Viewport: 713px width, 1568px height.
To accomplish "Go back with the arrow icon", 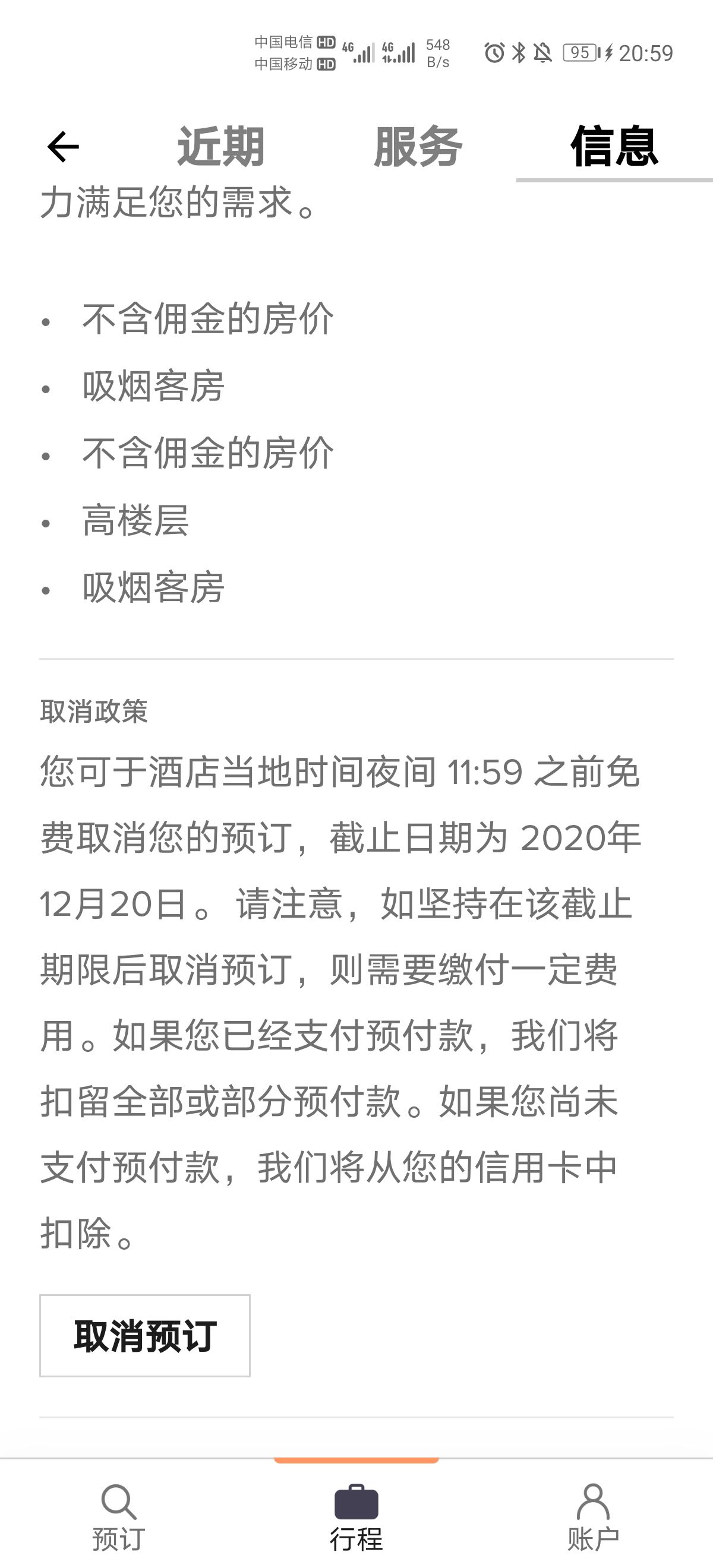I will pos(63,147).
